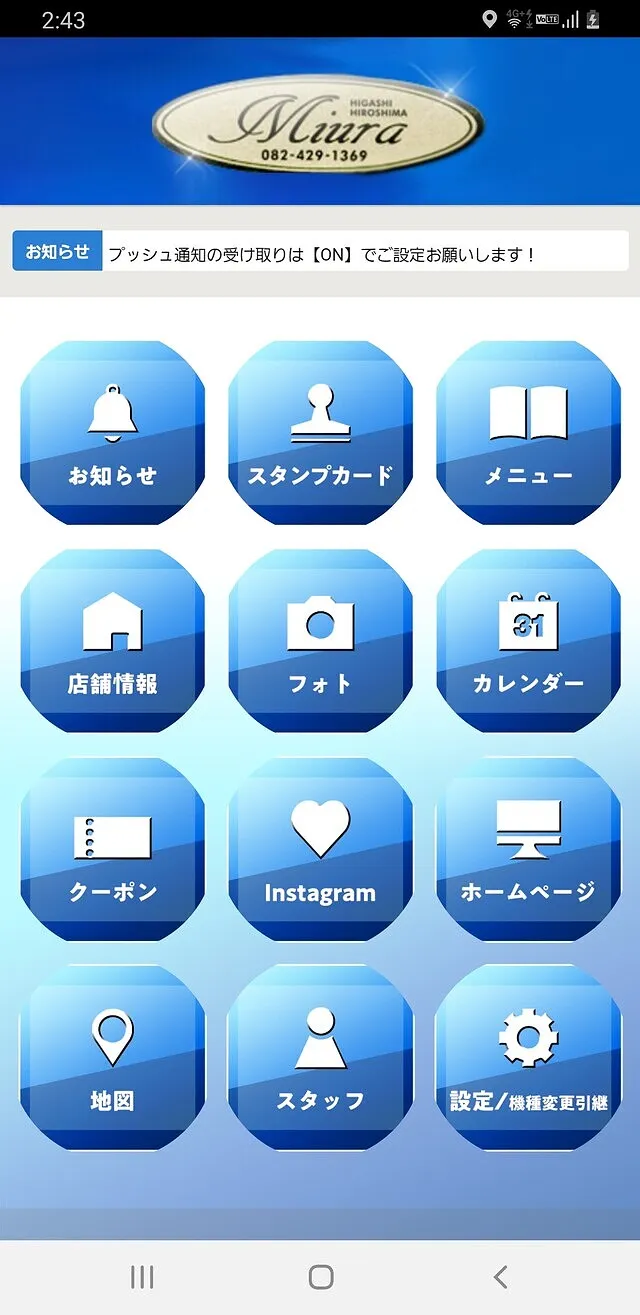
Task: Open the recent apps view
Action: click(x=142, y=1276)
